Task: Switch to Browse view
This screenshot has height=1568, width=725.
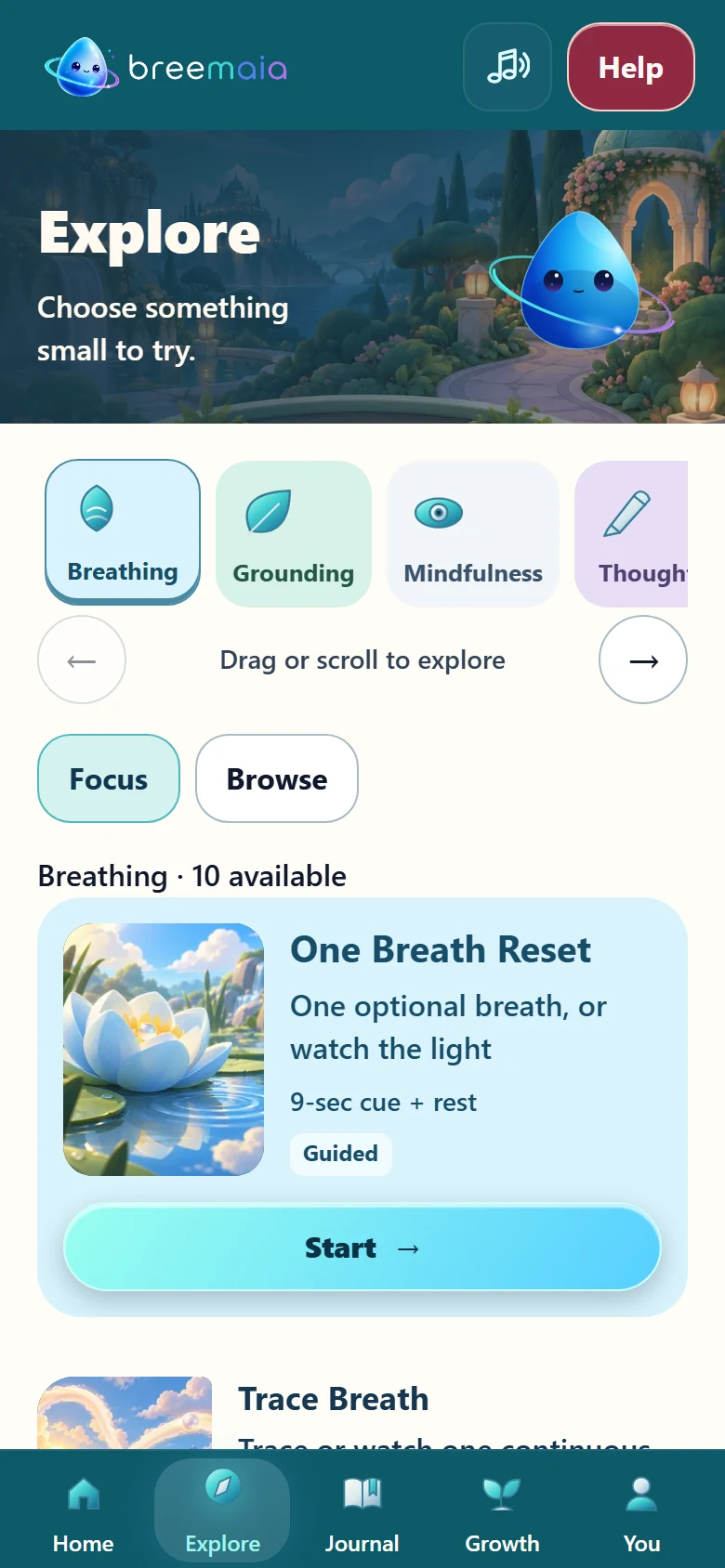Action: pyautogui.click(x=277, y=778)
